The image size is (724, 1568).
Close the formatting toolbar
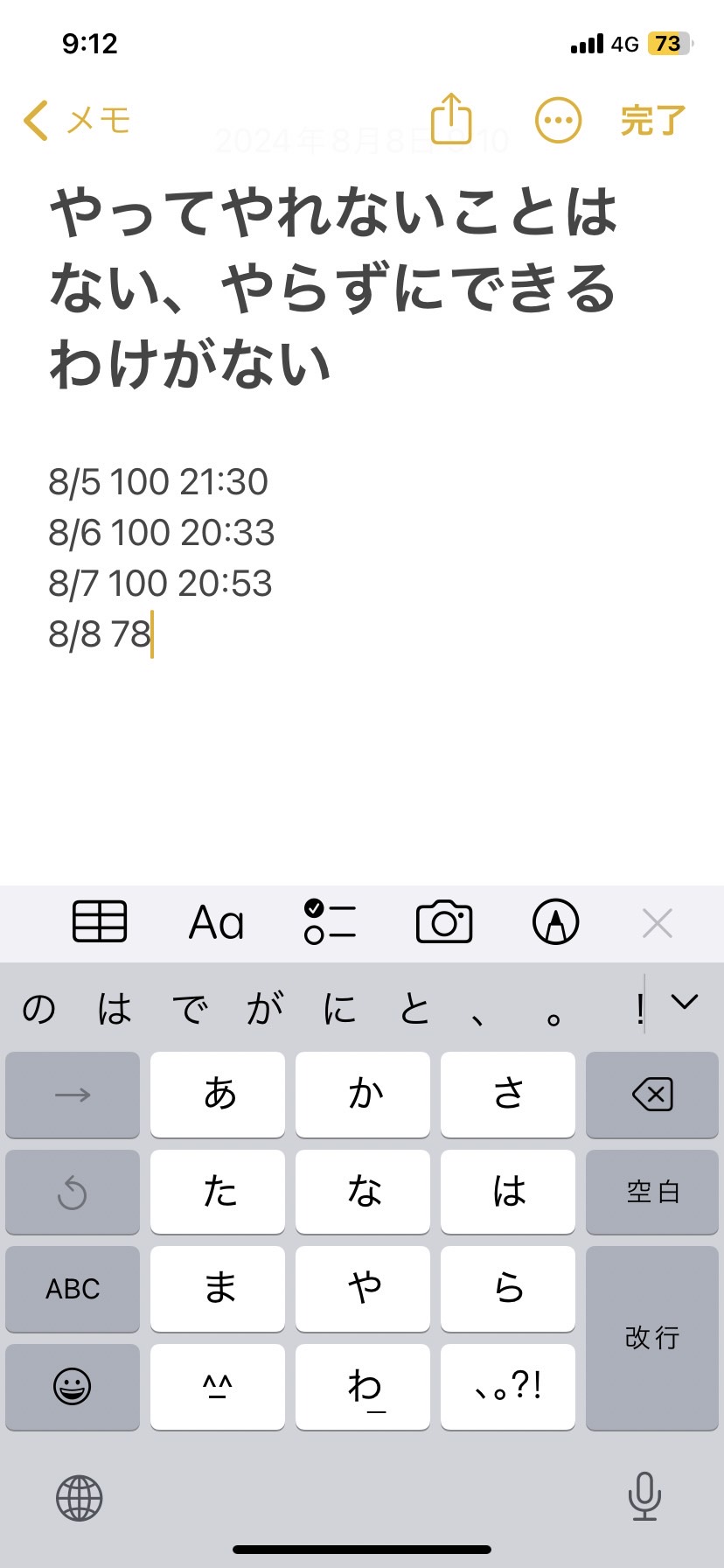click(658, 923)
